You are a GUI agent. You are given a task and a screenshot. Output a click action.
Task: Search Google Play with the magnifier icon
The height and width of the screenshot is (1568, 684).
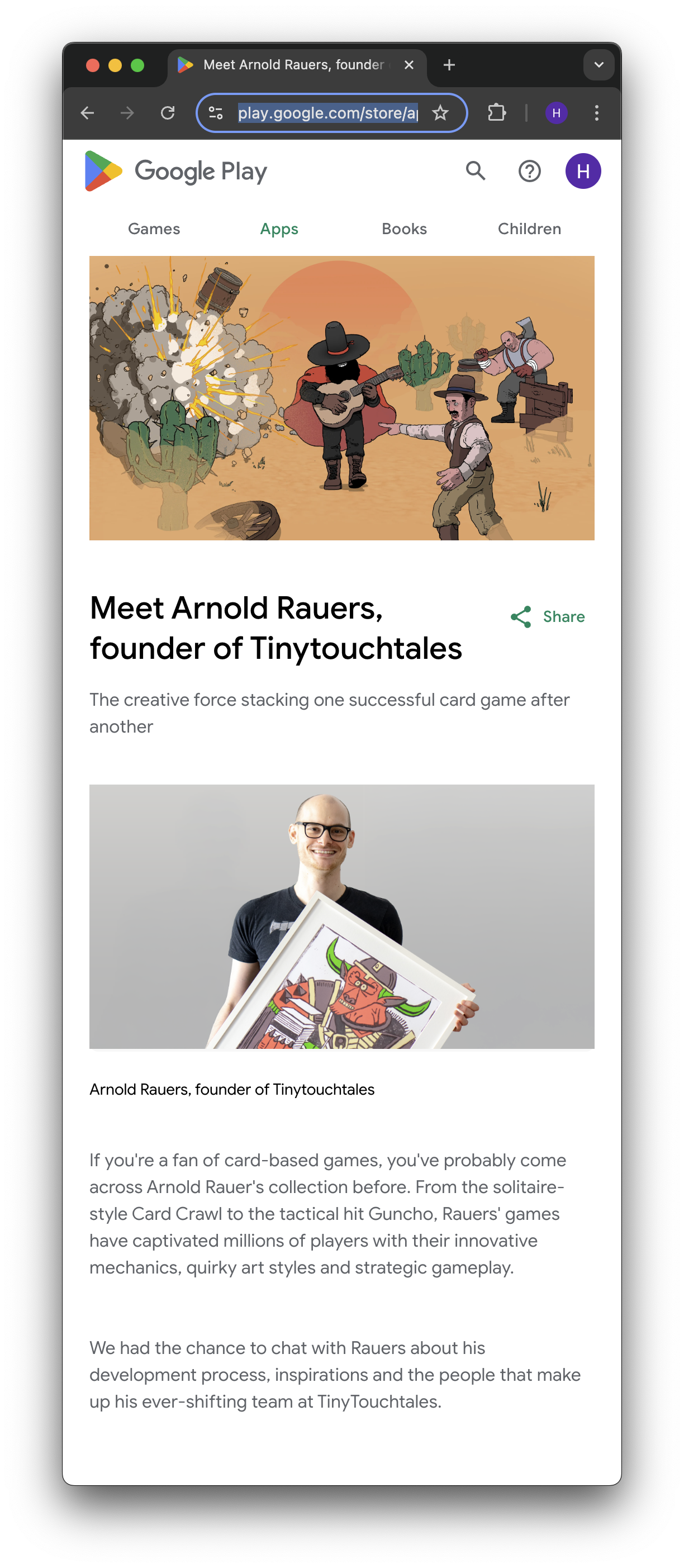475,171
